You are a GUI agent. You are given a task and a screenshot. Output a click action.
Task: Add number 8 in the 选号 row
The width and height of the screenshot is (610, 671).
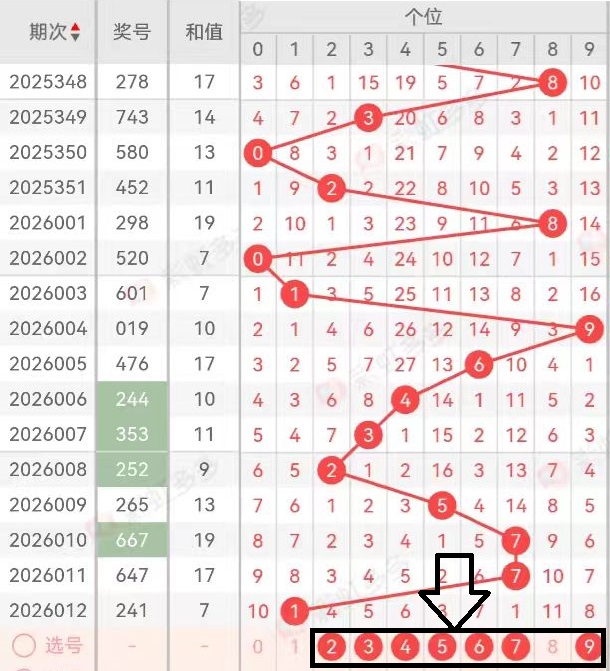point(552,647)
